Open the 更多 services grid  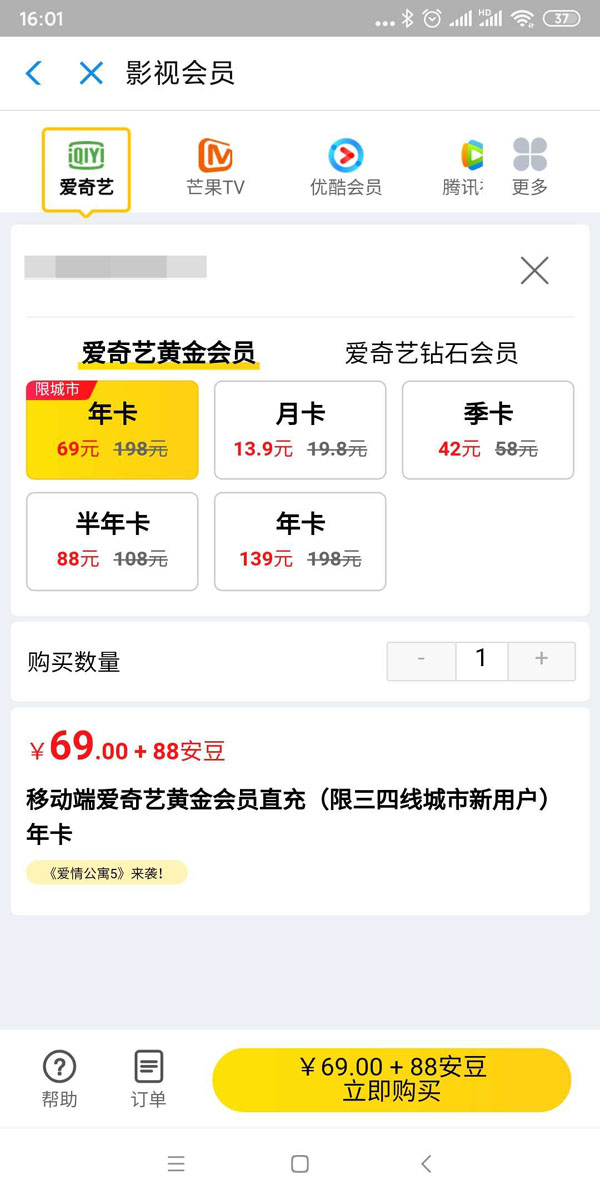click(x=530, y=167)
